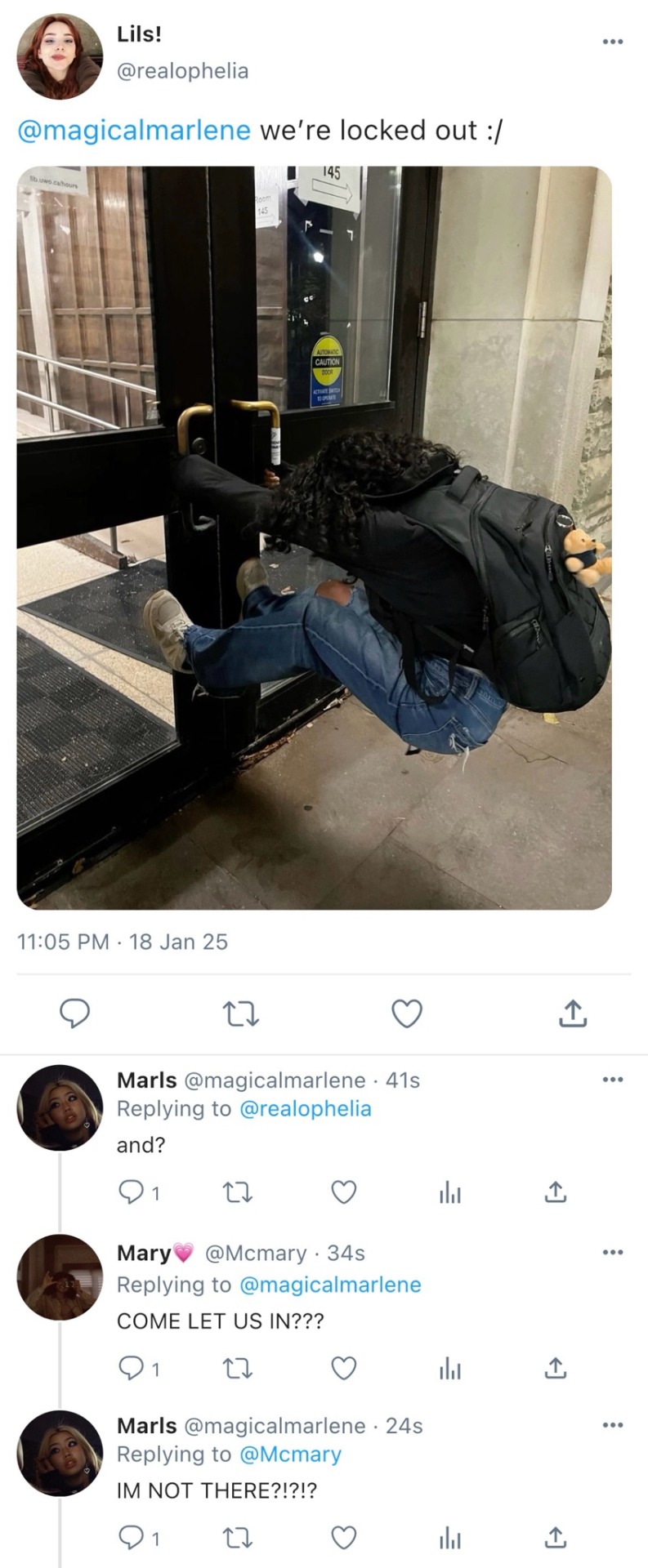648x1568 pixels.
Task: View the locked out door photo
Action: click(314, 537)
